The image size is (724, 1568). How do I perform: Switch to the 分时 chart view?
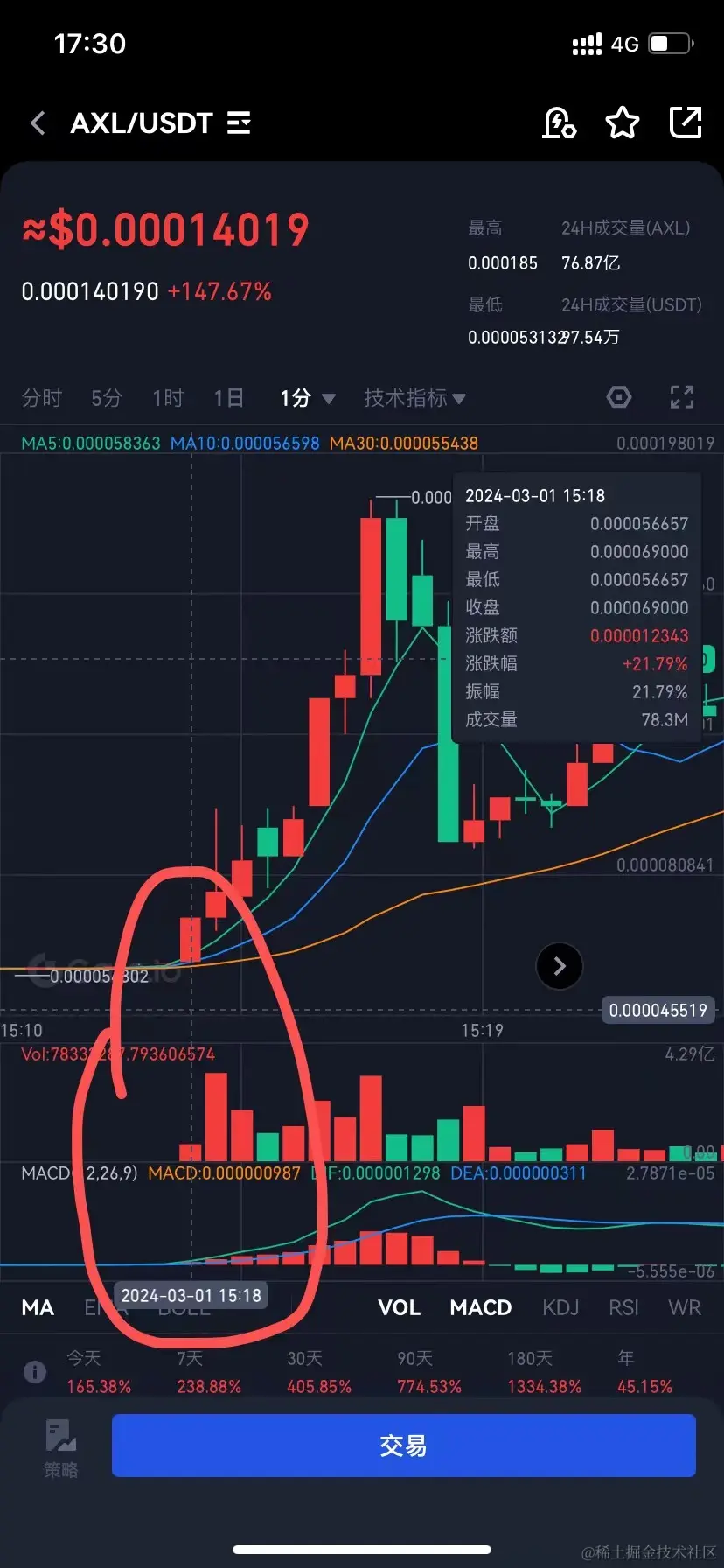tap(42, 398)
